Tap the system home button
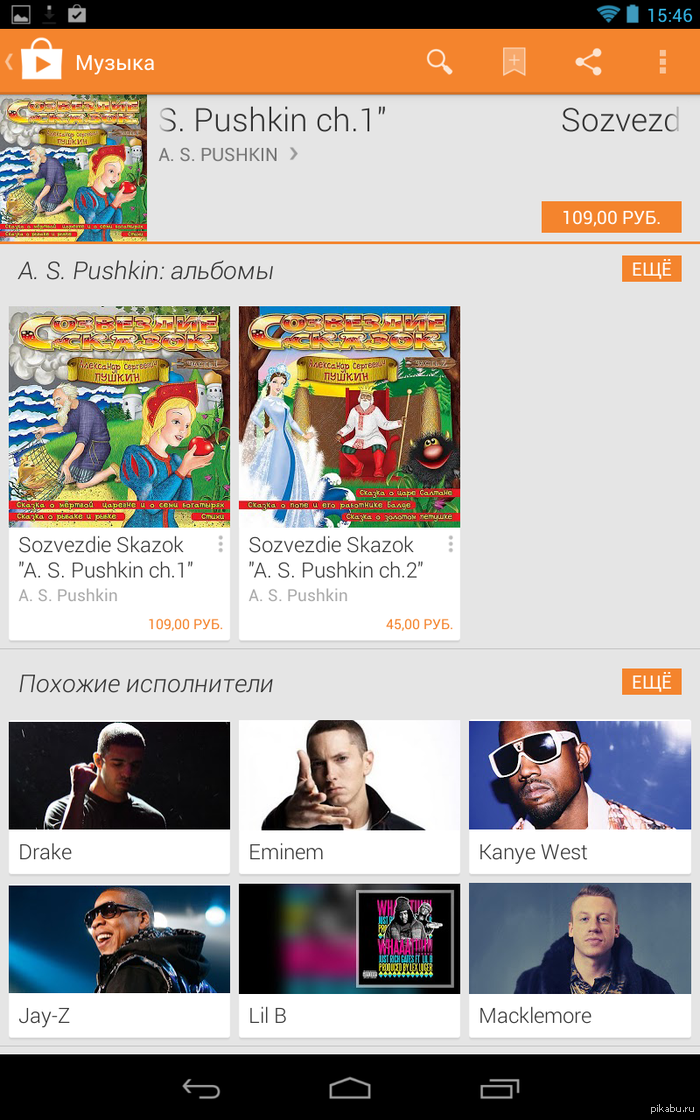 pyautogui.click(x=350, y=1089)
